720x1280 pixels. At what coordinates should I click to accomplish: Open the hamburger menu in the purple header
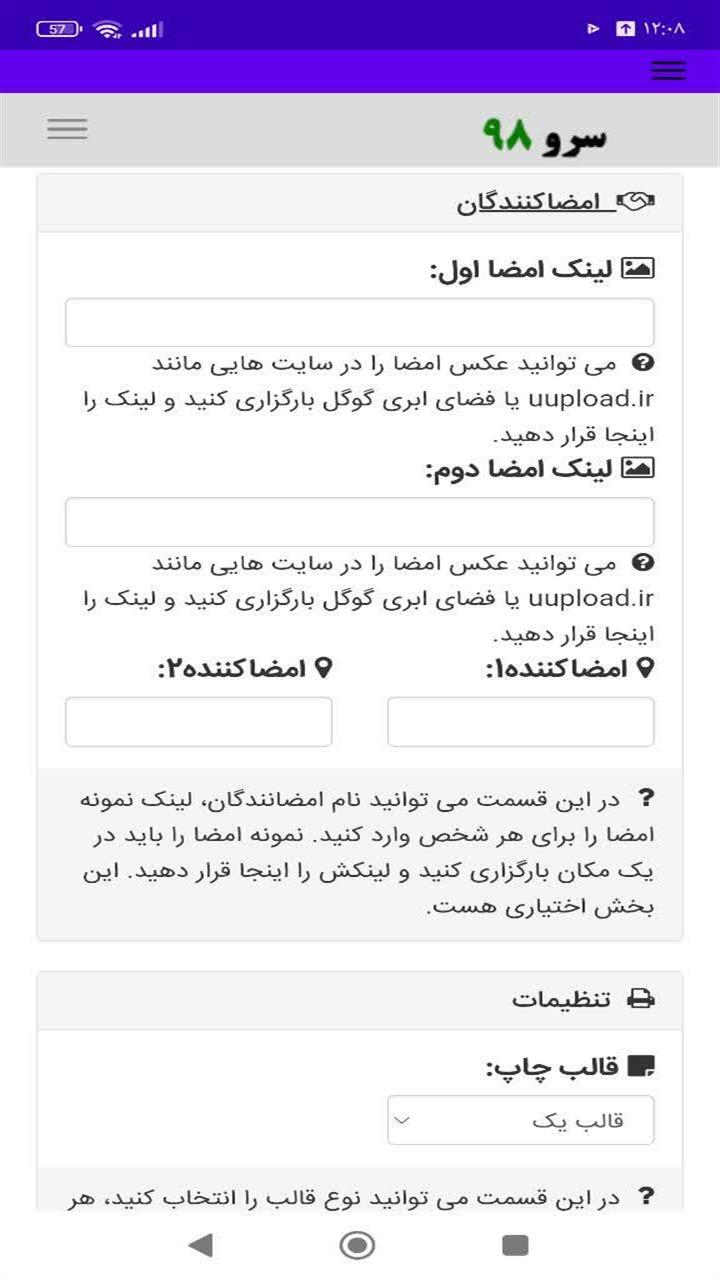[667, 70]
